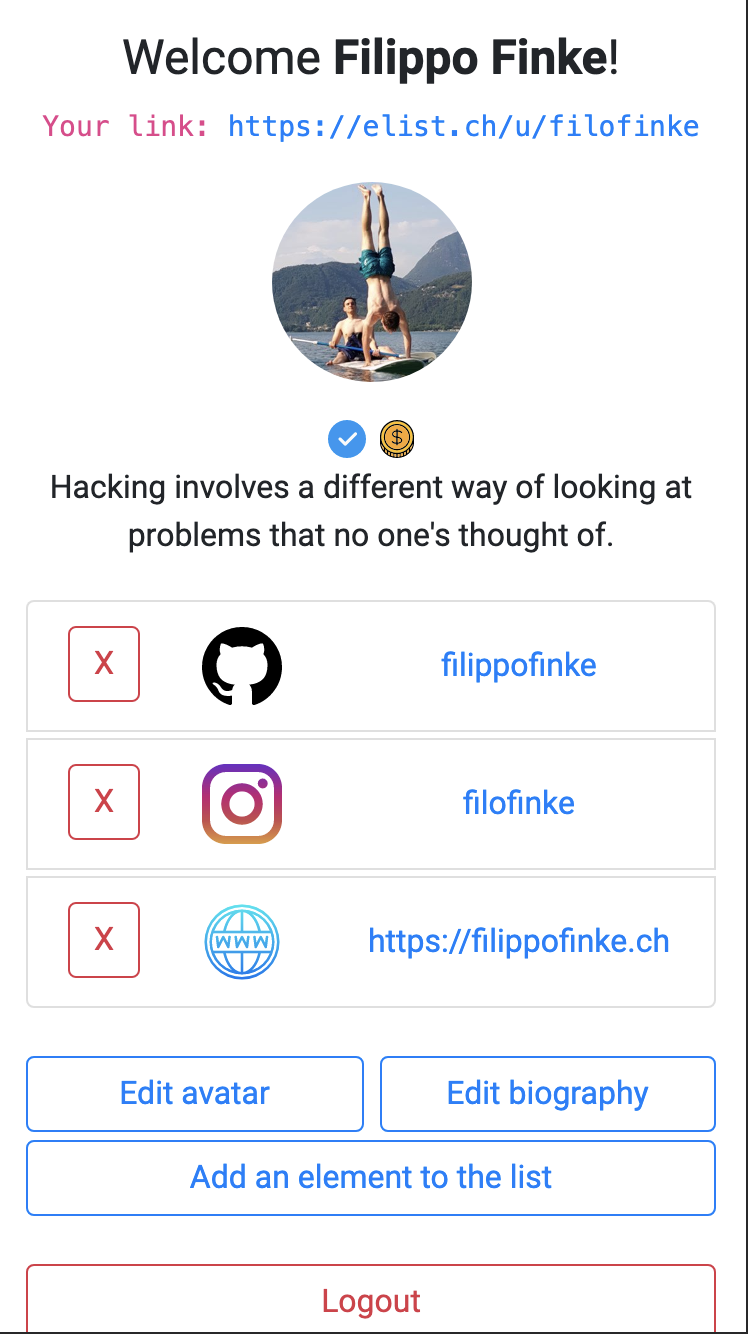Screen dimensions: 748x1334
Task: Open the filippofinke GitHub link
Action: 518,666
